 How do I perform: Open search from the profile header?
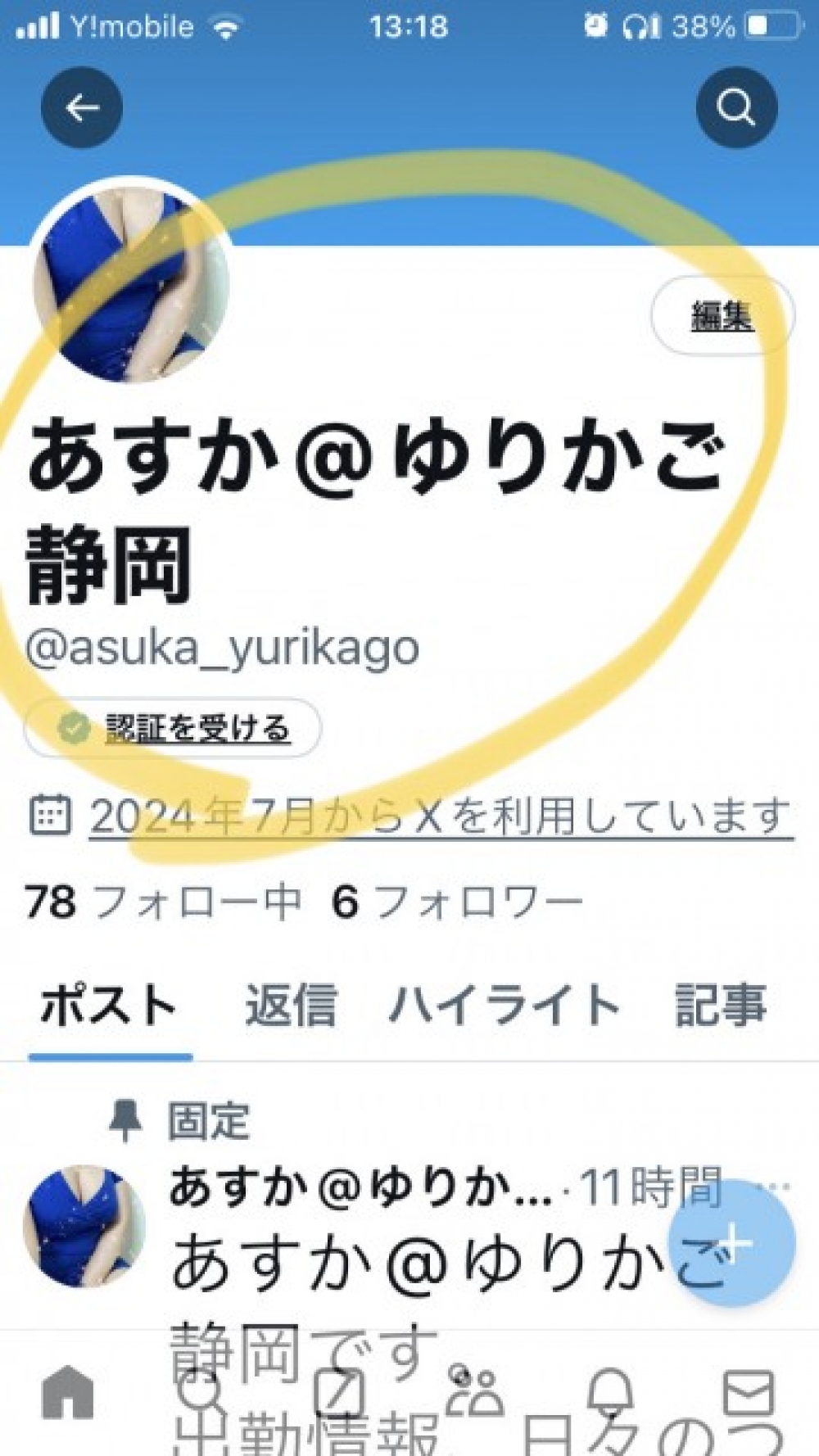(736, 107)
